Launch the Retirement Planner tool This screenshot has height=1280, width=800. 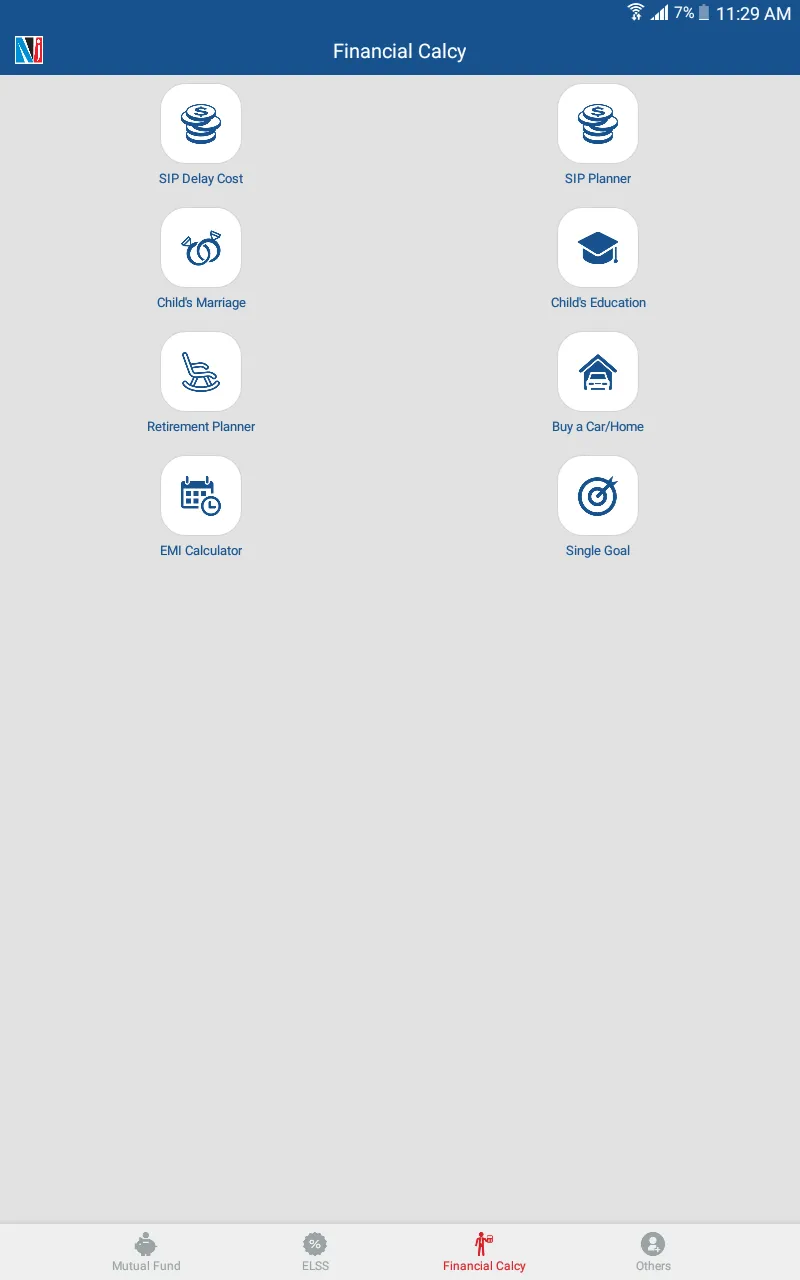click(201, 371)
